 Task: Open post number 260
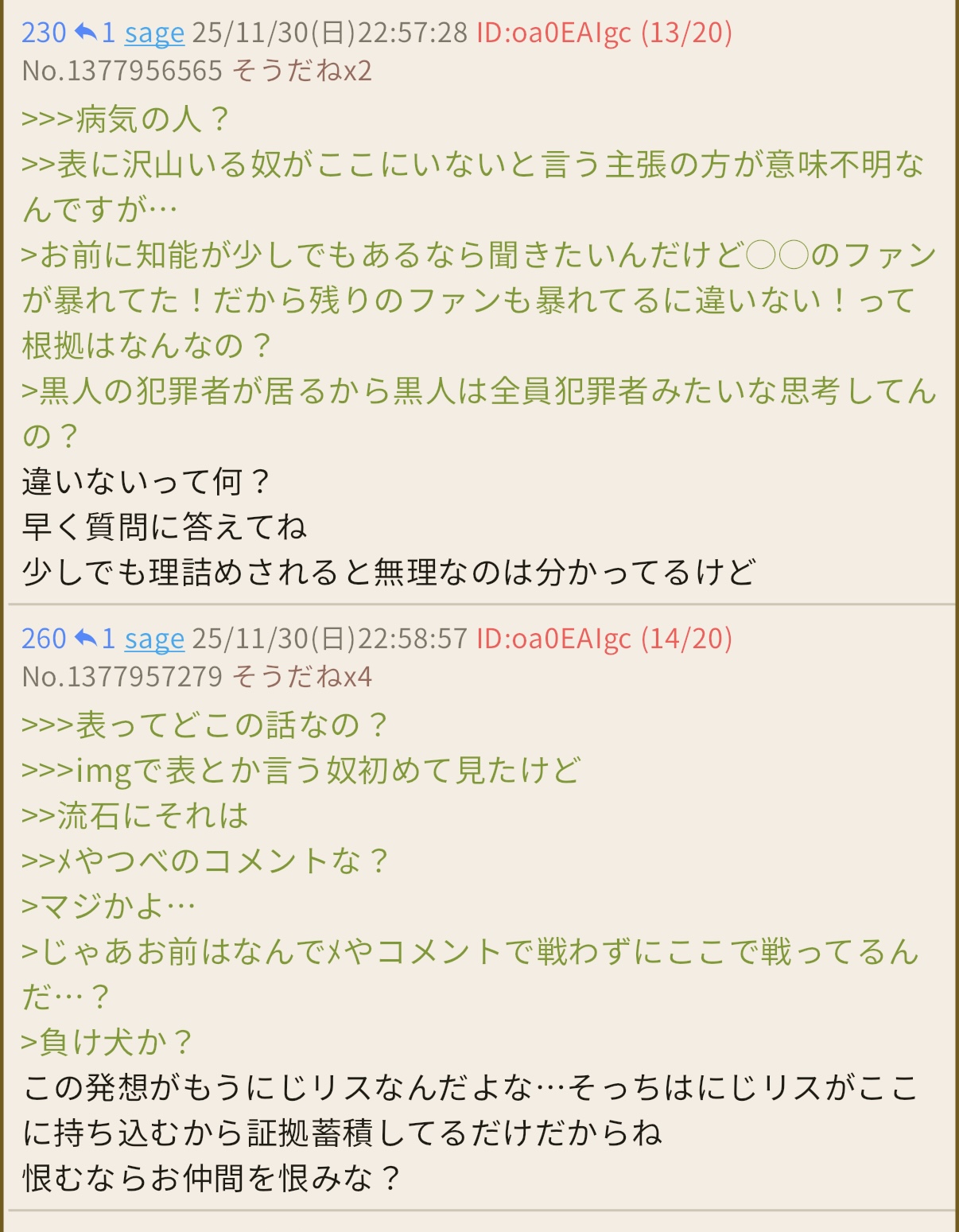(44, 639)
